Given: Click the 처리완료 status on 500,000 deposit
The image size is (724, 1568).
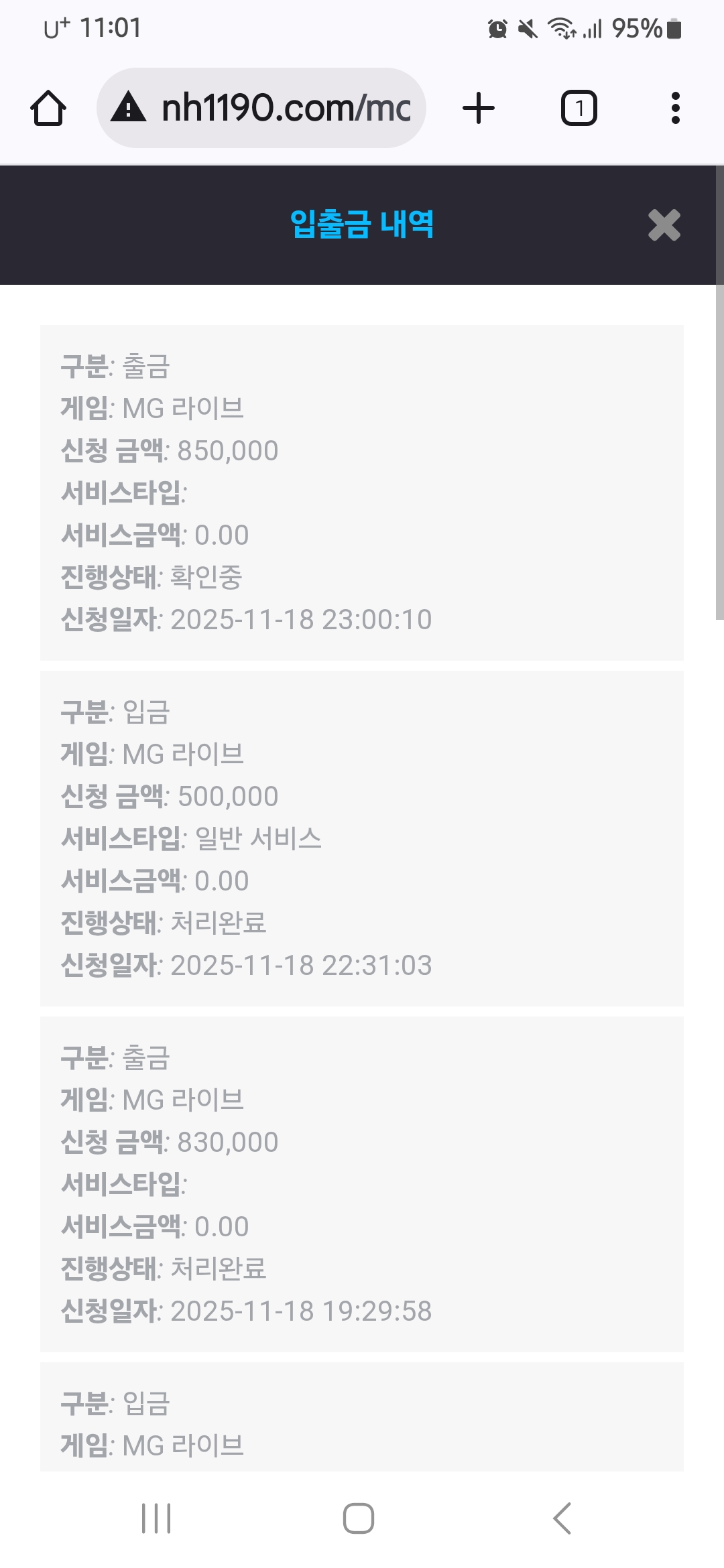Looking at the screenshot, I should (x=218, y=923).
